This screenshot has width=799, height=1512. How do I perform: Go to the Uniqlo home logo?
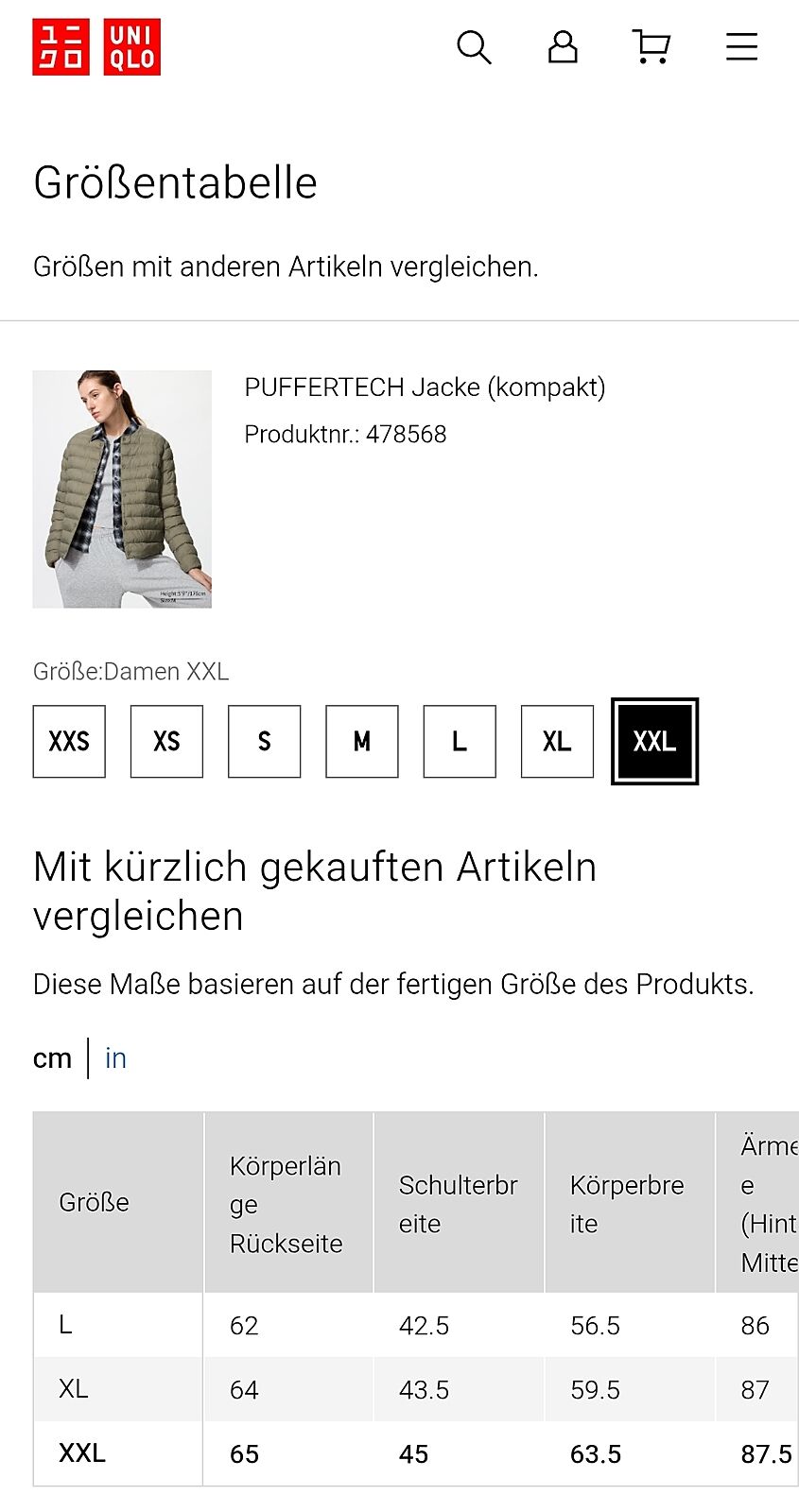96,47
